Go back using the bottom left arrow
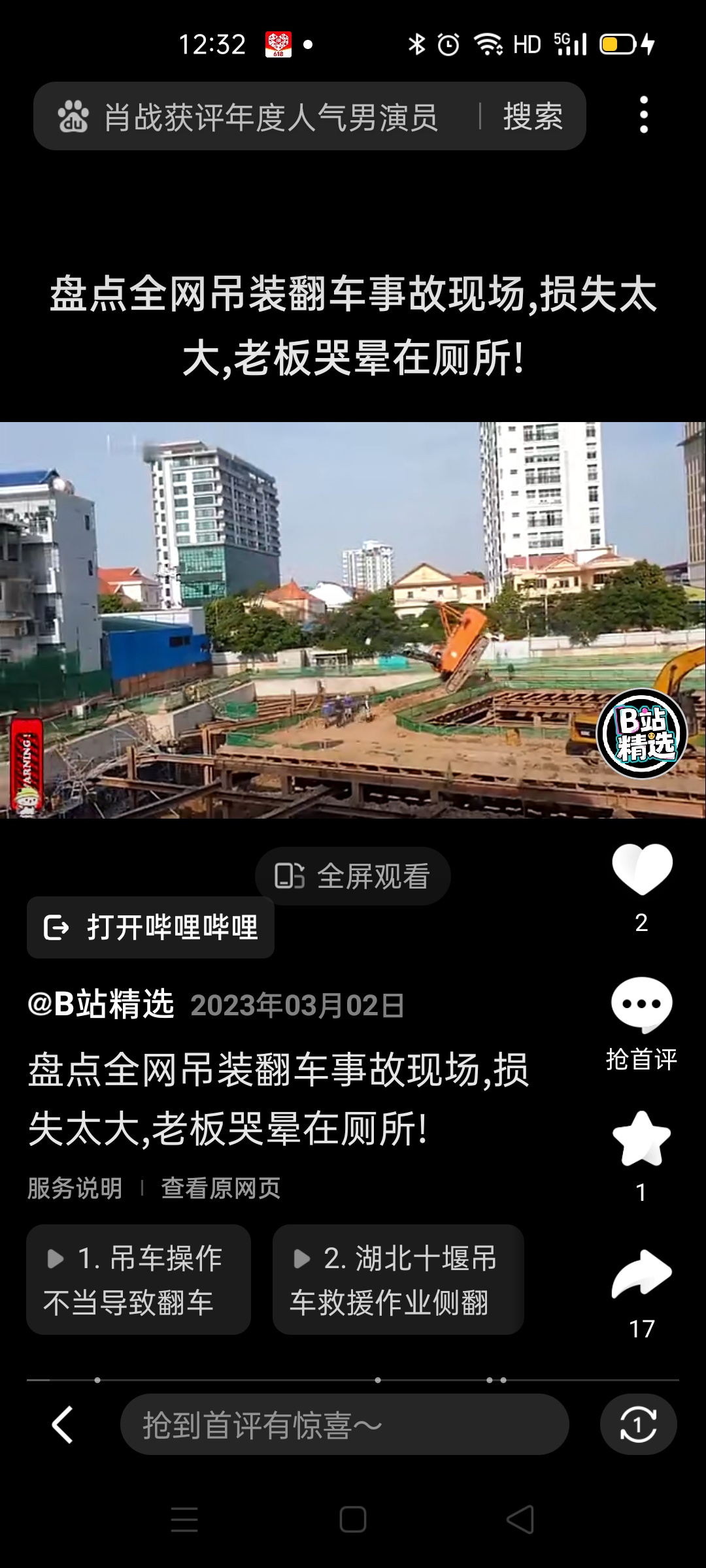Image resolution: width=706 pixels, height=1568 pixels. tap(63, 1425)
